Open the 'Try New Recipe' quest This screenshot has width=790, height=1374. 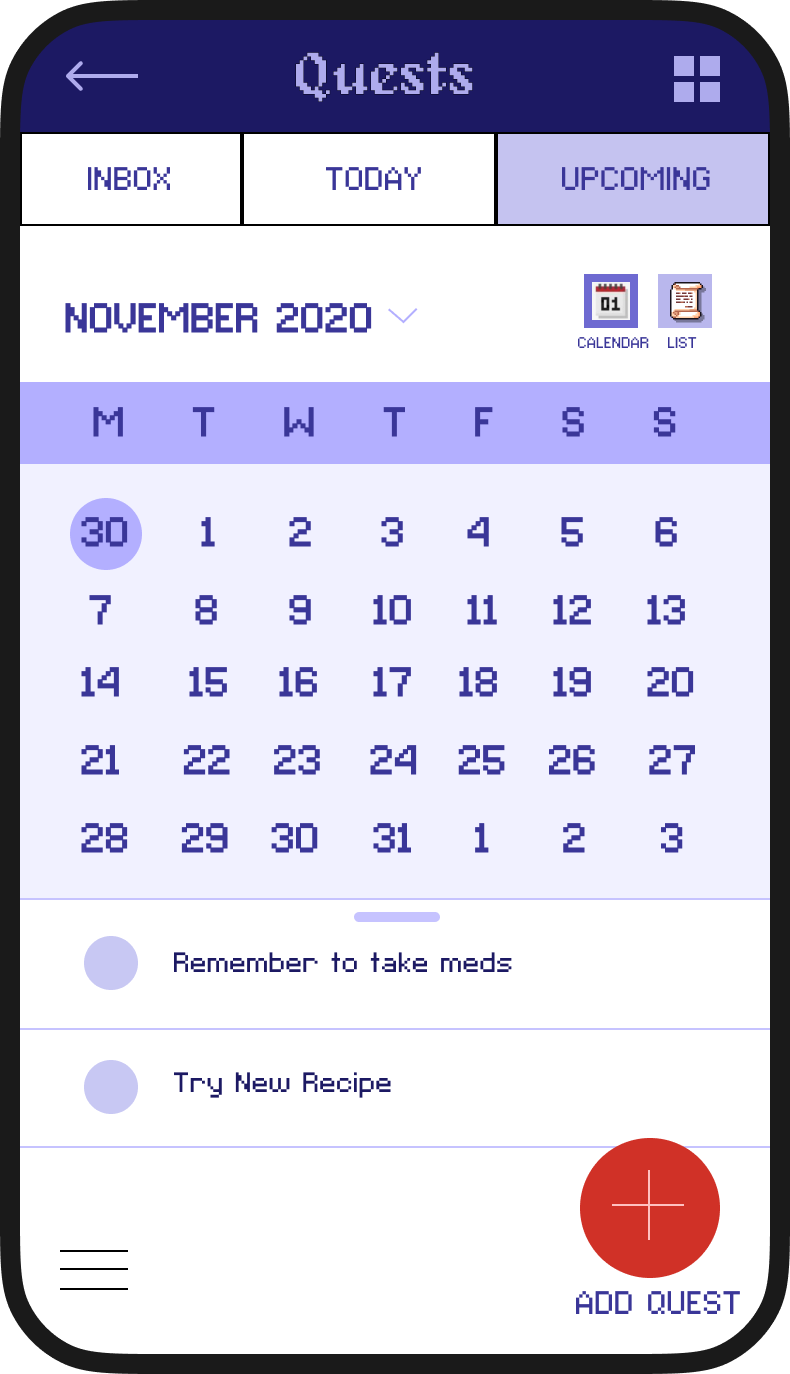pyautogui.click(x=282, y=1084)
